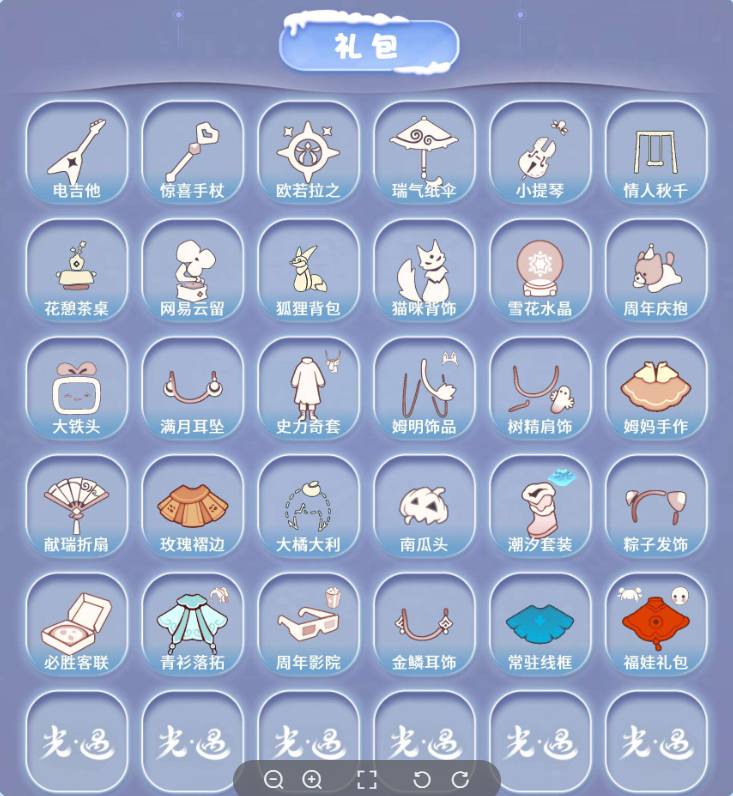Open the 惊喜手杖 surprise wand pack
733x796 pixels.
pyautogui.click(x=192, y=152)
